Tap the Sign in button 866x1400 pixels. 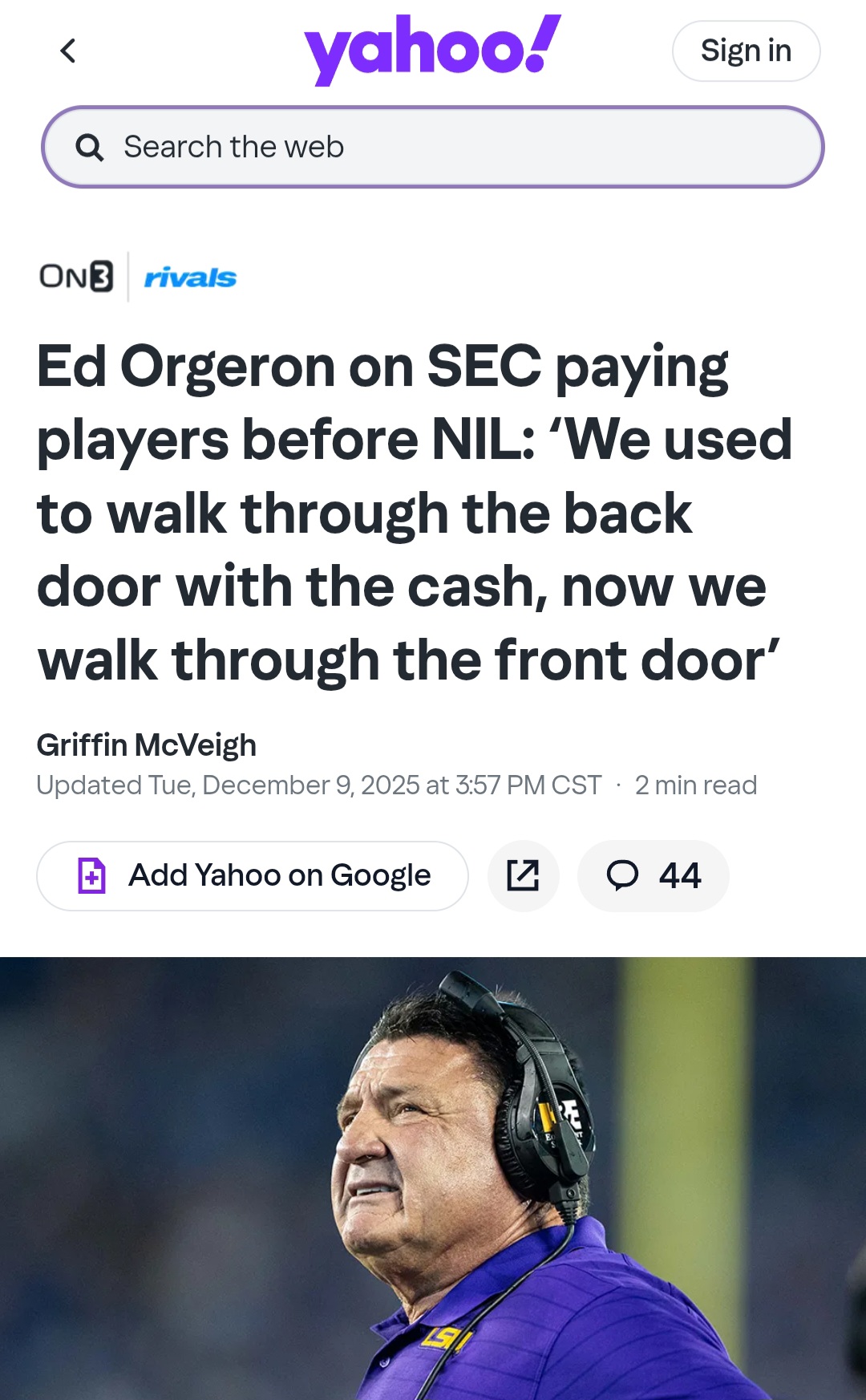pos(745,51)
